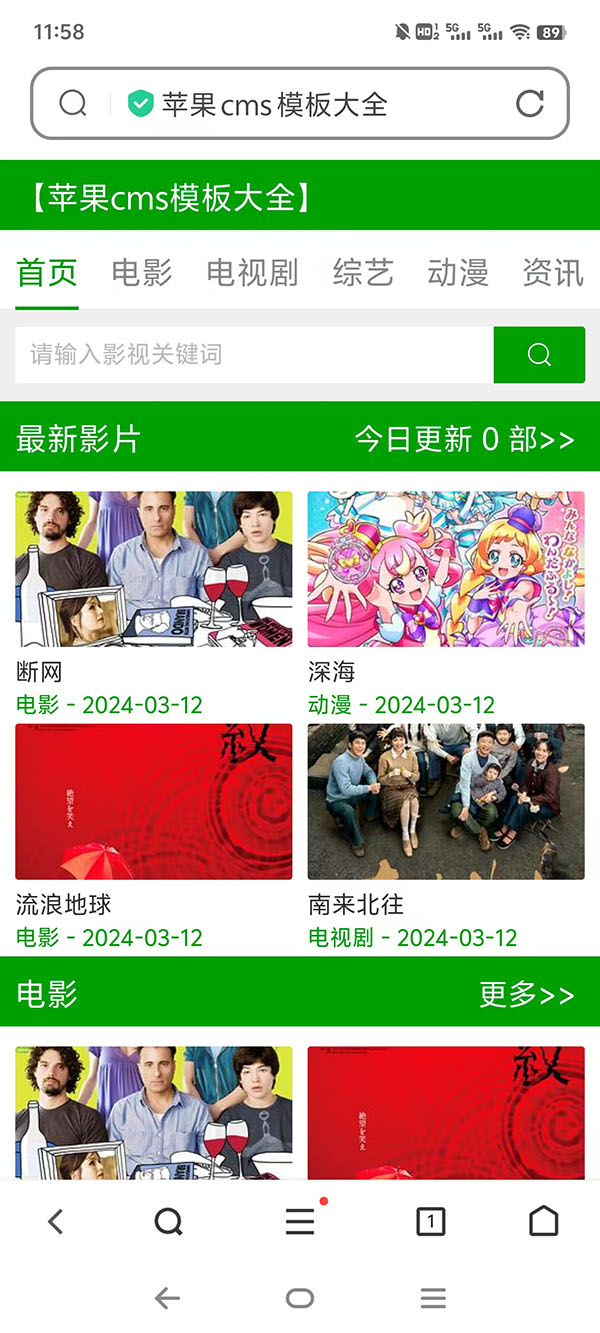Reload the page with the refresh icon

(x=529, y=103)
